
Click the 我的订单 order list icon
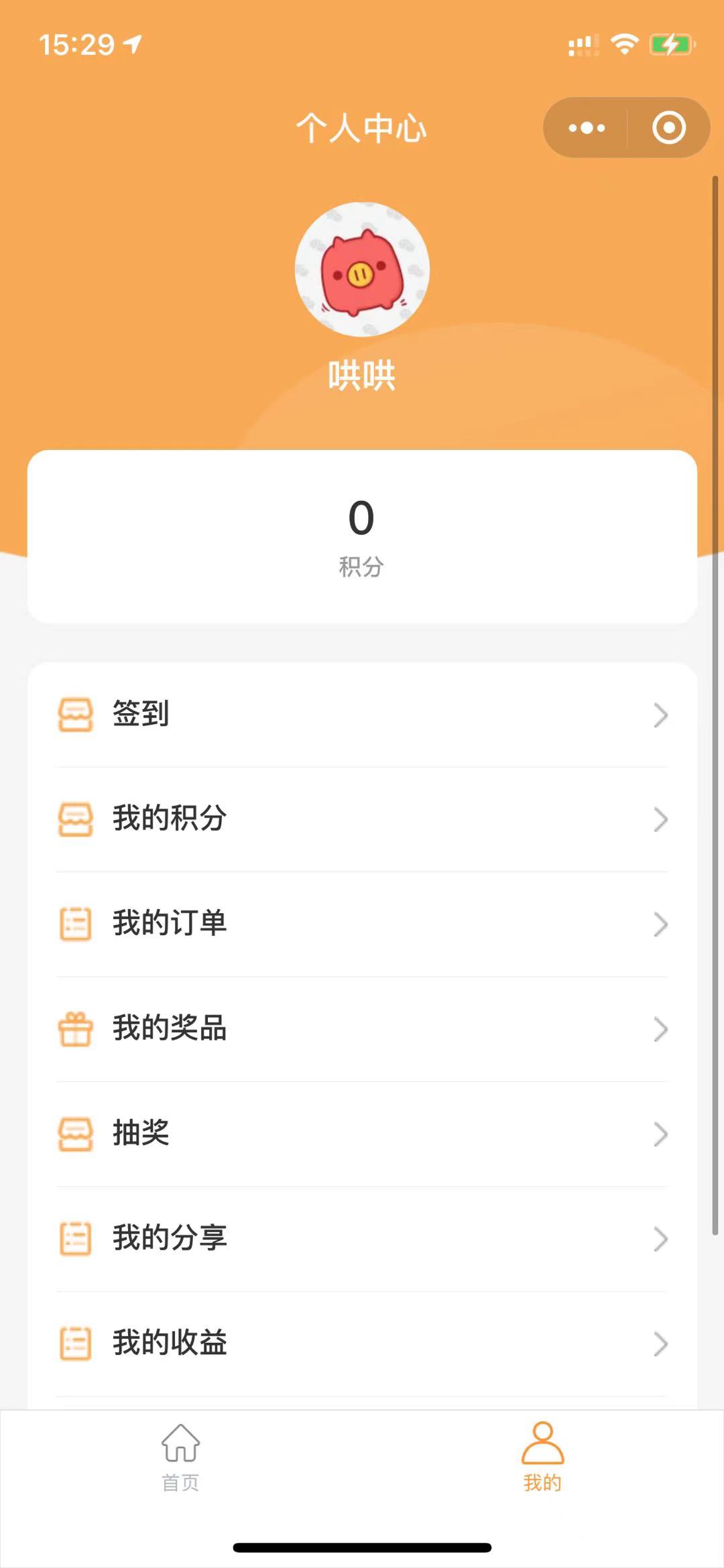point(76,924)
